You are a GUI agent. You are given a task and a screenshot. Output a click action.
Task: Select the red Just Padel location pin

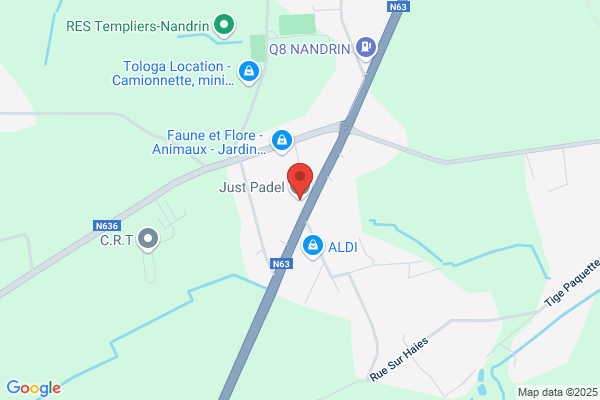[x=300, y=180]
